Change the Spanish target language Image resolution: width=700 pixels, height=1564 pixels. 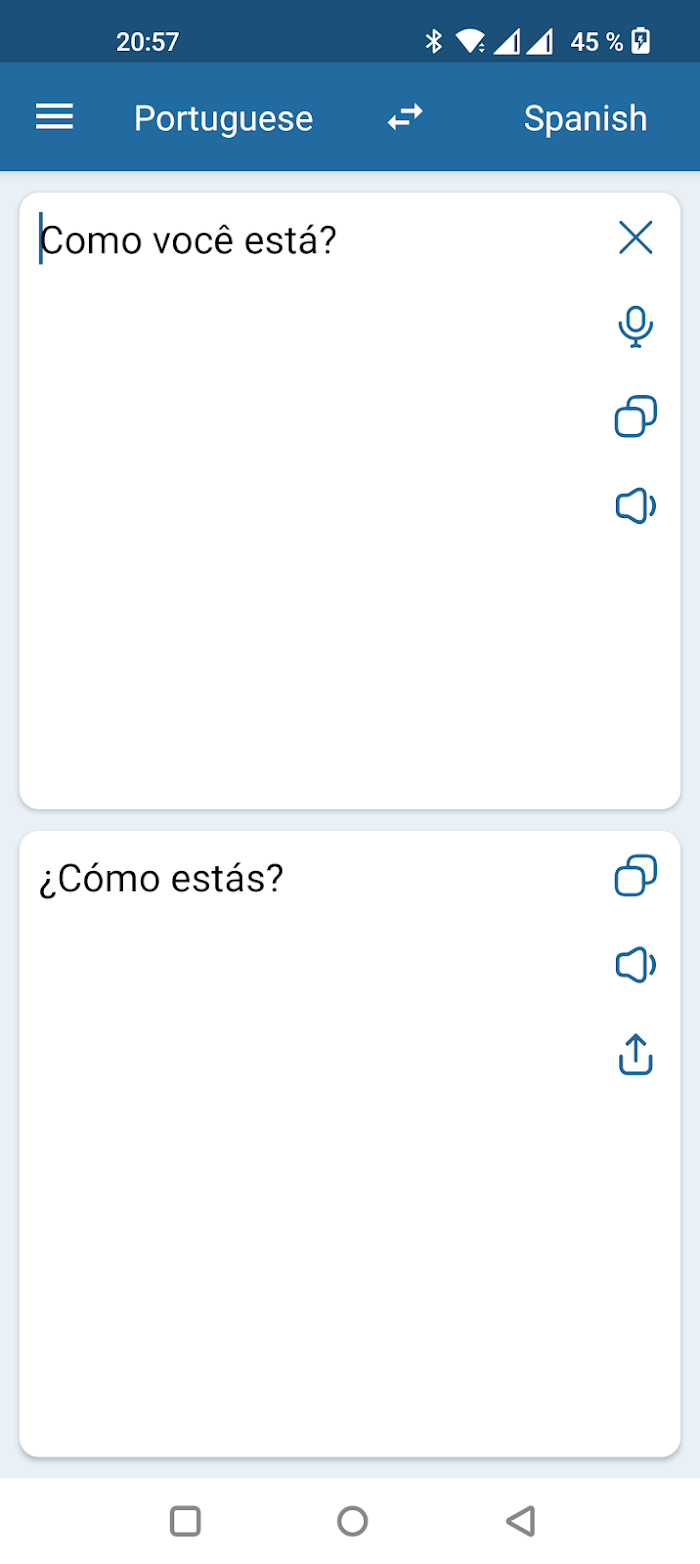tap(586, 118)
